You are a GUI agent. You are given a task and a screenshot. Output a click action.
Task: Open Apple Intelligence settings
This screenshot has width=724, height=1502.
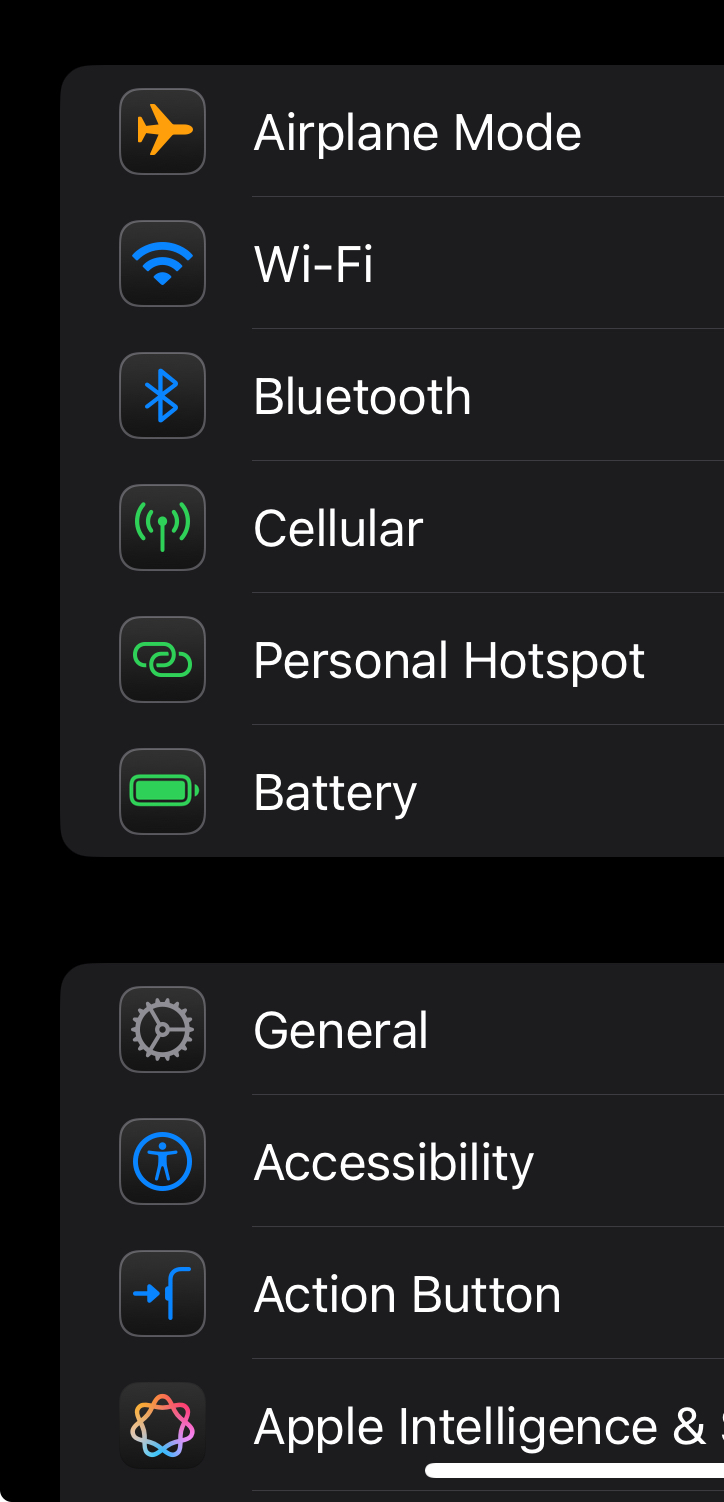pyautogui.click(x=392, y=1426)
